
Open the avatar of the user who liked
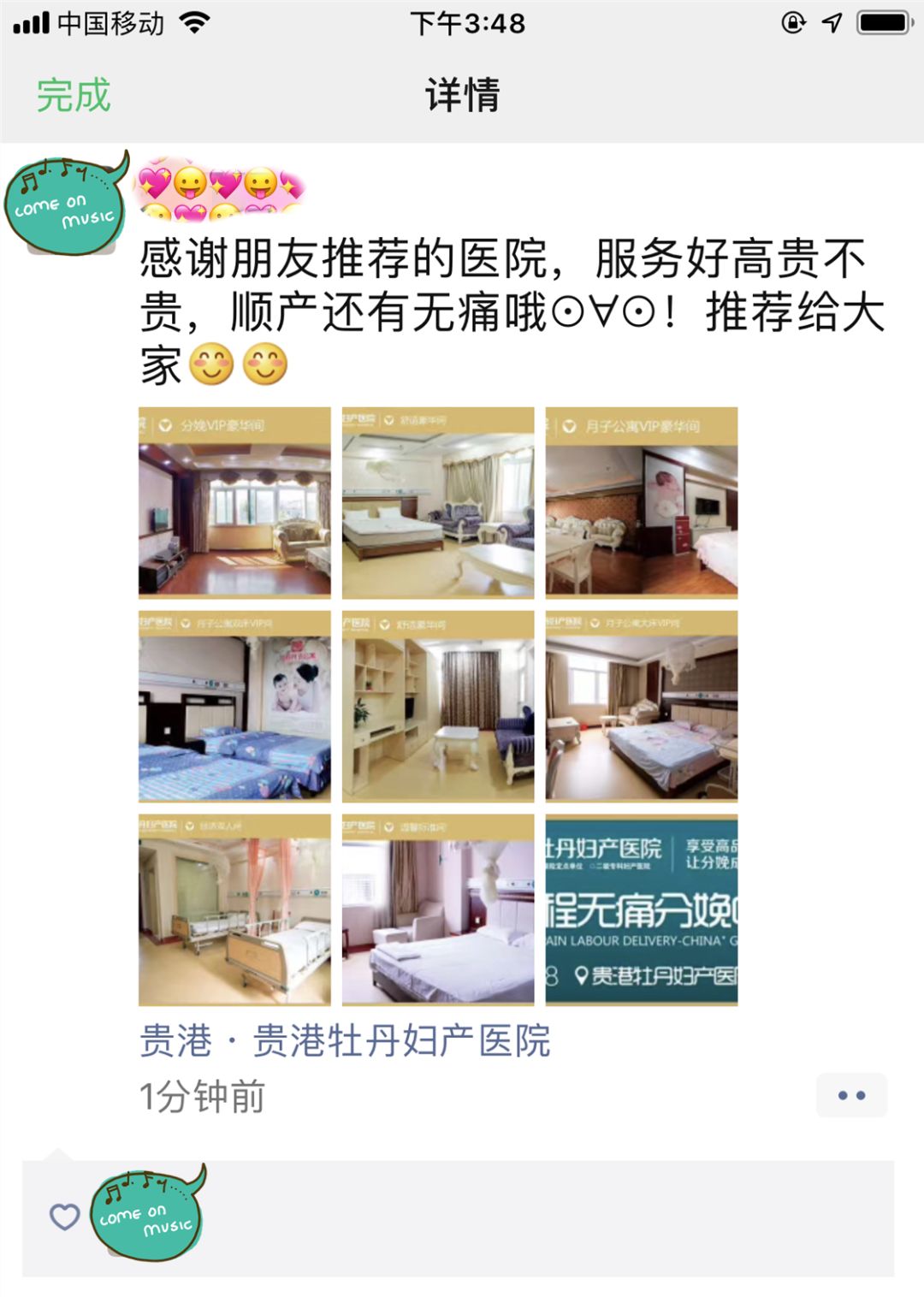[149, 1215]
